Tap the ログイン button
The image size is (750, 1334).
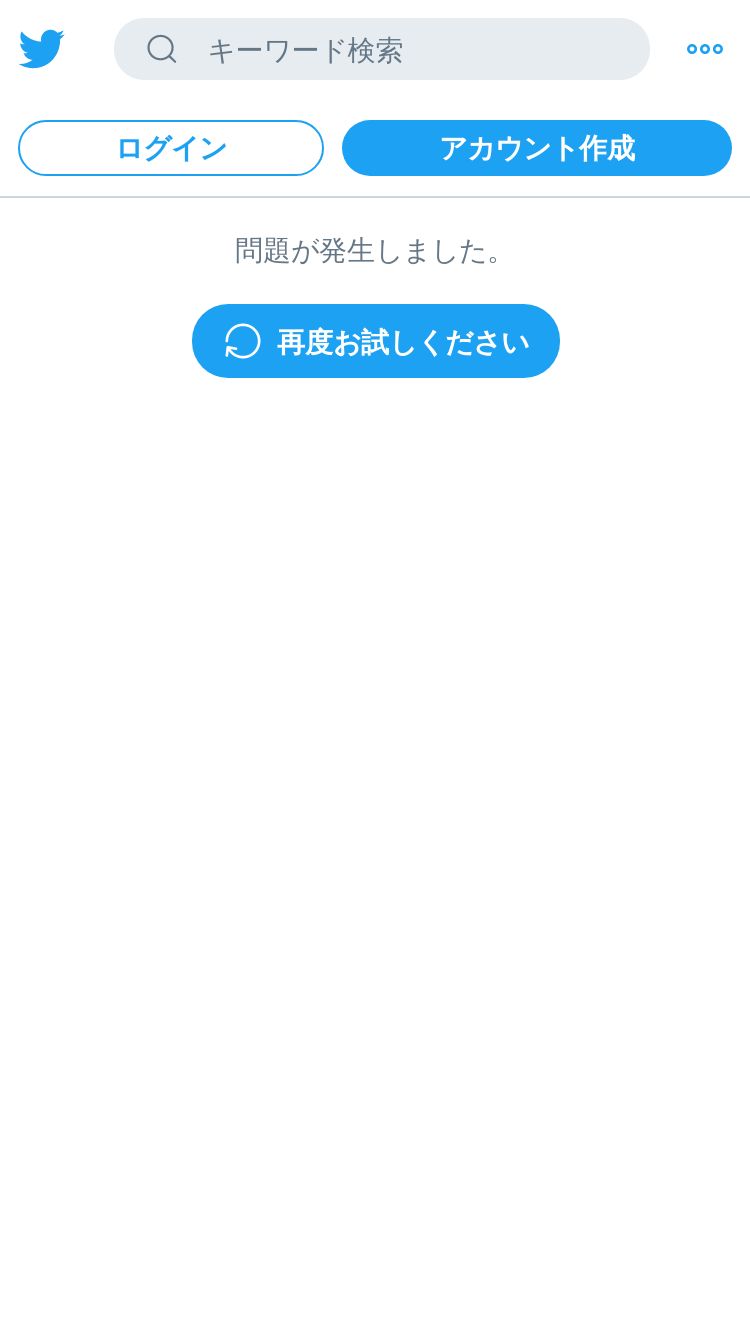click(x=171, y=148)
